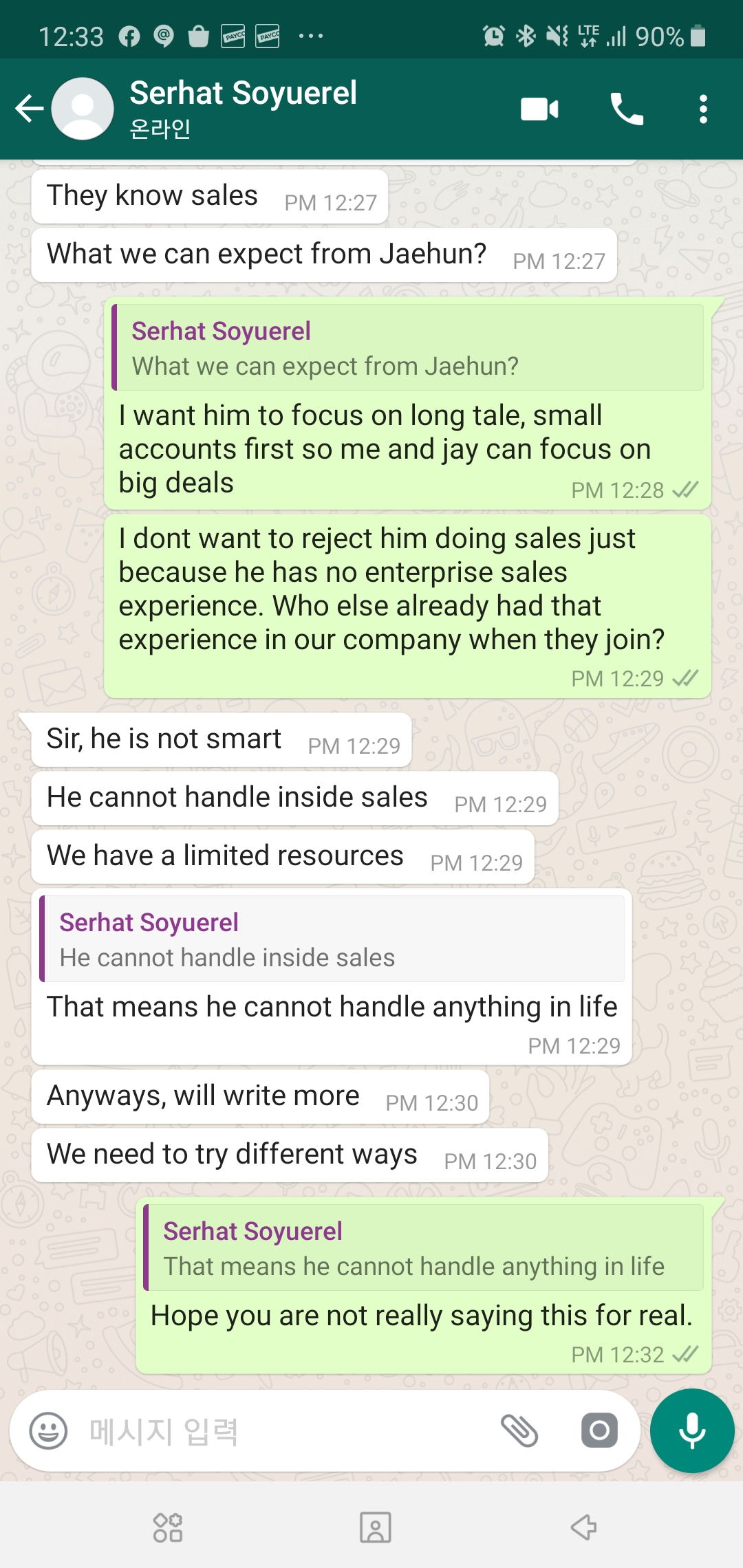743x1568 pixels.
Task: Open recent apps from navigation bar
Action: coord(168,1527)
